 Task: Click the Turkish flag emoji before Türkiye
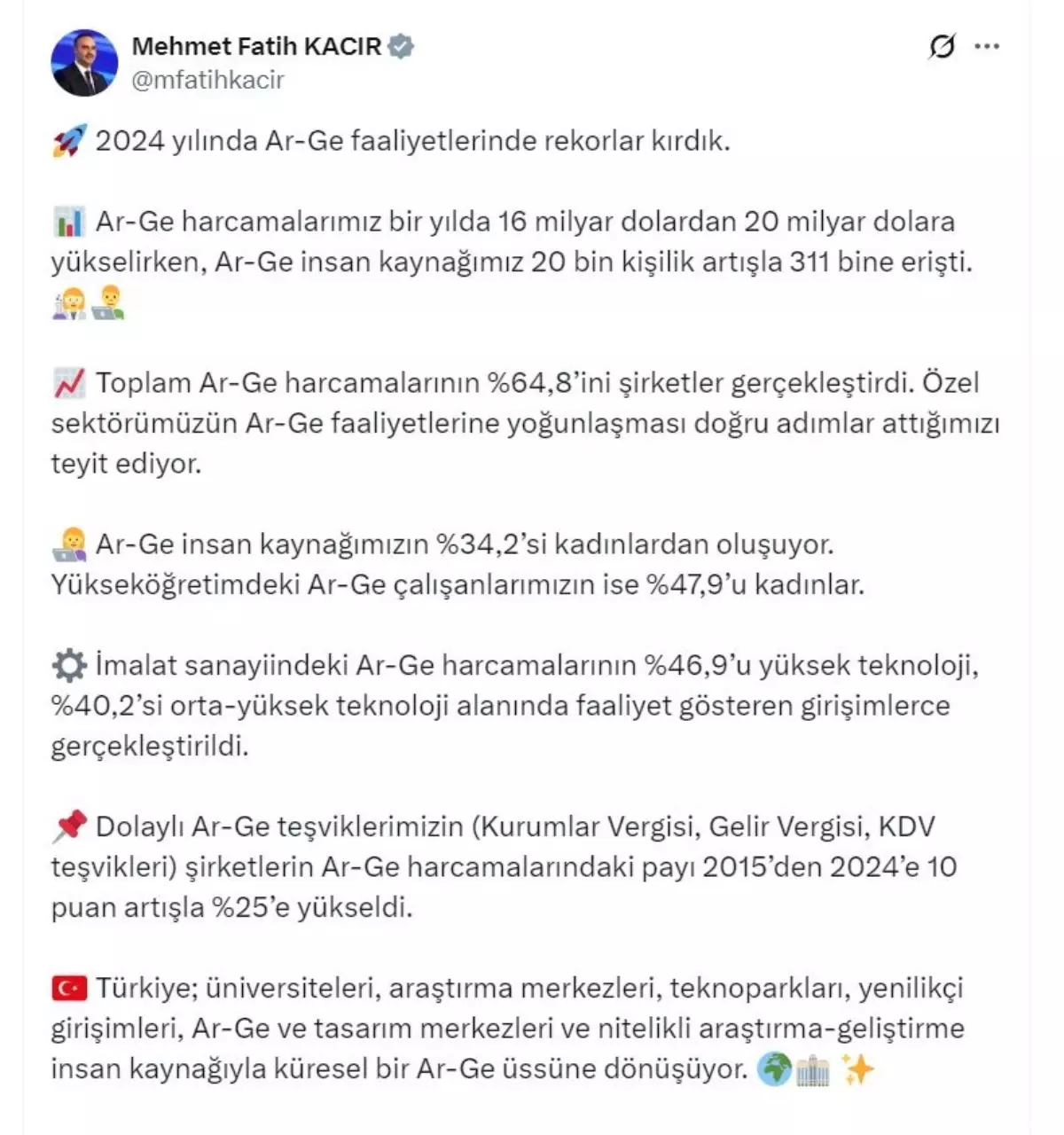click(68, 984)
